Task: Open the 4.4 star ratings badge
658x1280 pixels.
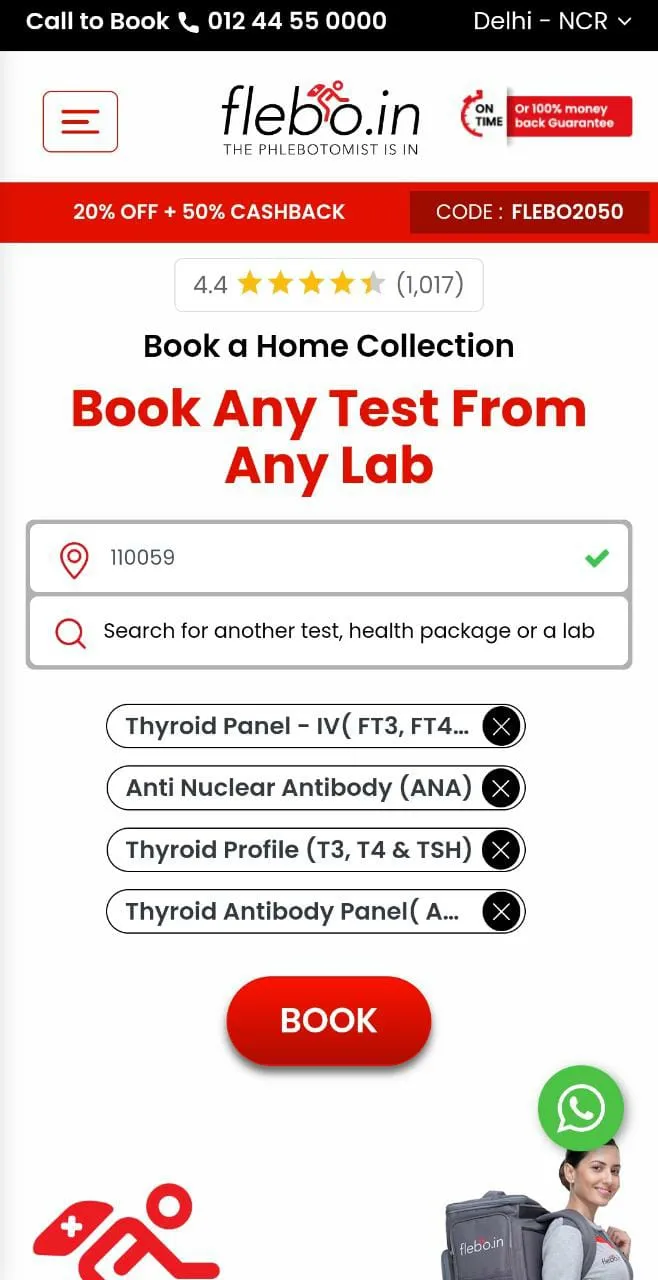Action: (329, 285)
